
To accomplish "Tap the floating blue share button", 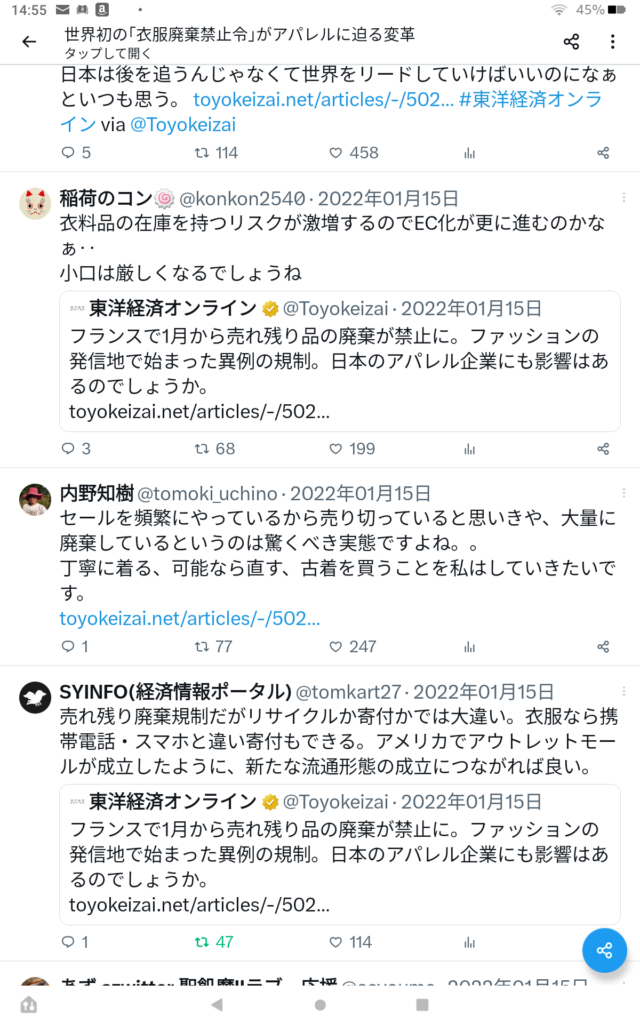I will point(604,950).
